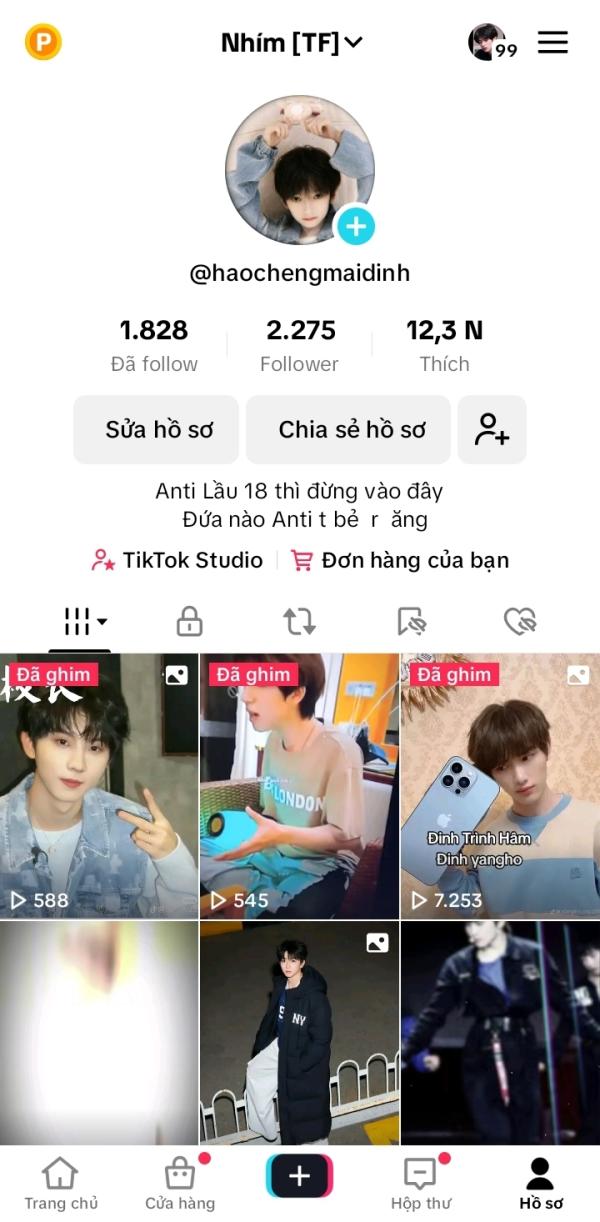The image size is (600, 1222).
Task: Open the add friends icon button
Action: pyautogui.click(x=492, y=430)
